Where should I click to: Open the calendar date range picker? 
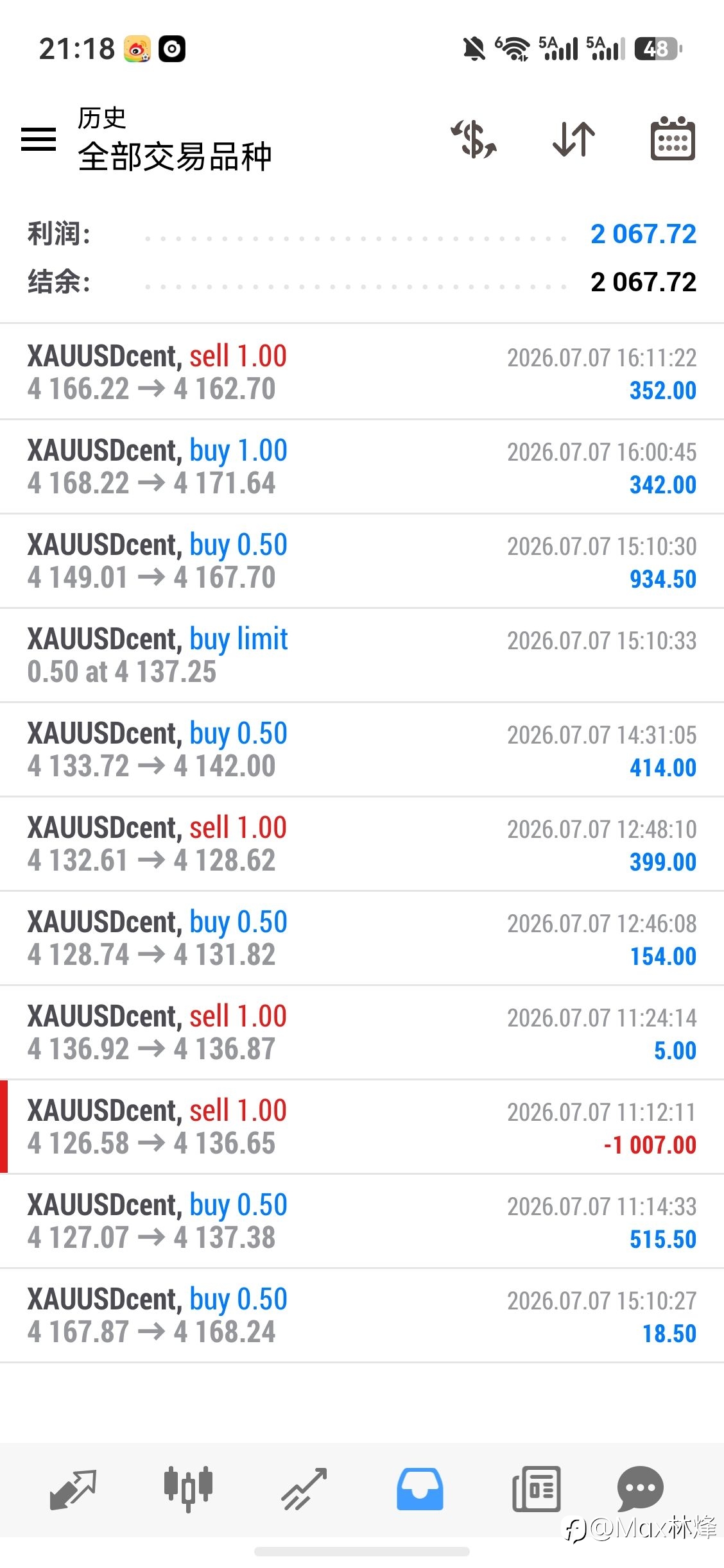tap(673, 138)
